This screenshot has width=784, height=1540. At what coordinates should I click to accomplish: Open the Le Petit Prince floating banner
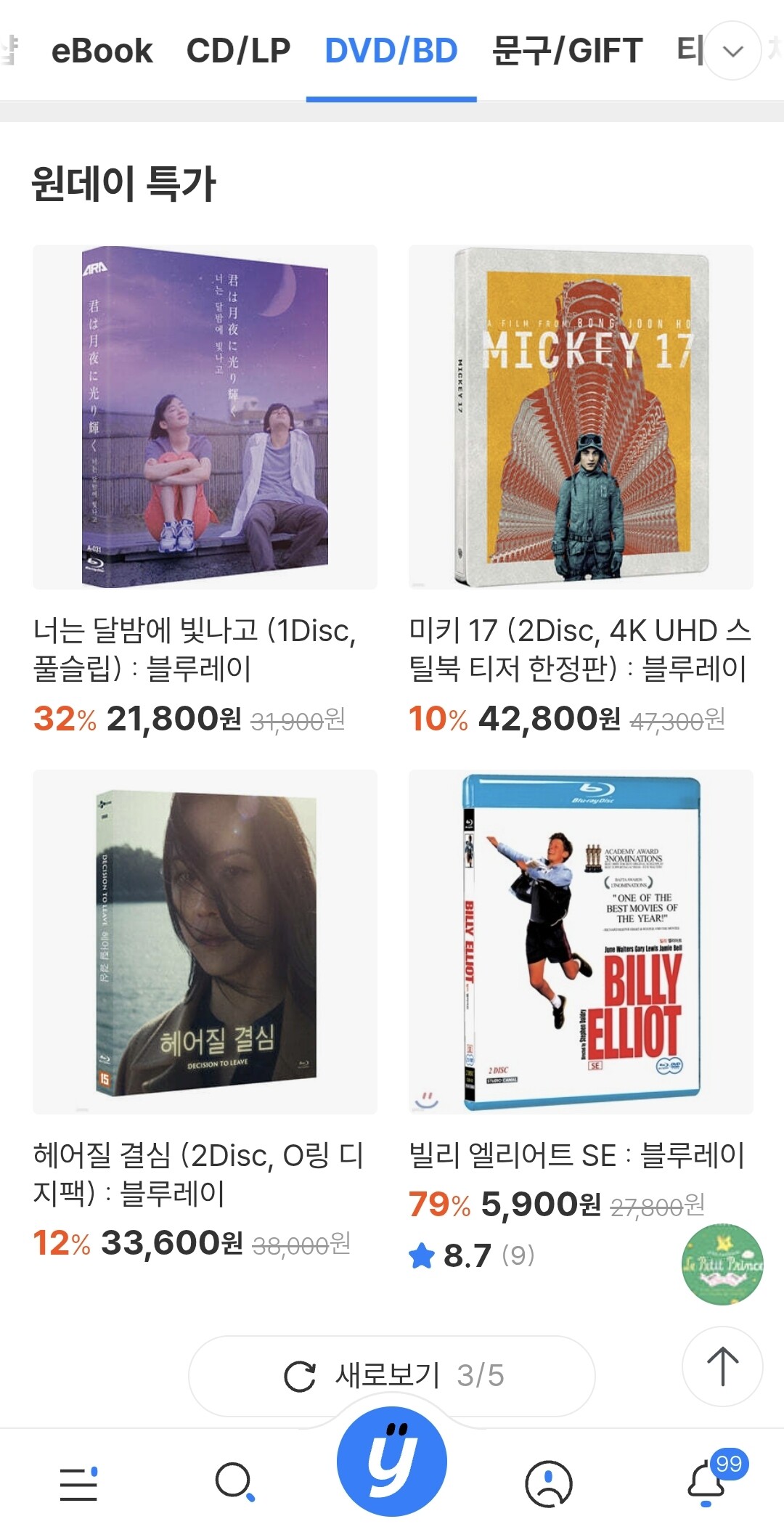(722, 1264)
